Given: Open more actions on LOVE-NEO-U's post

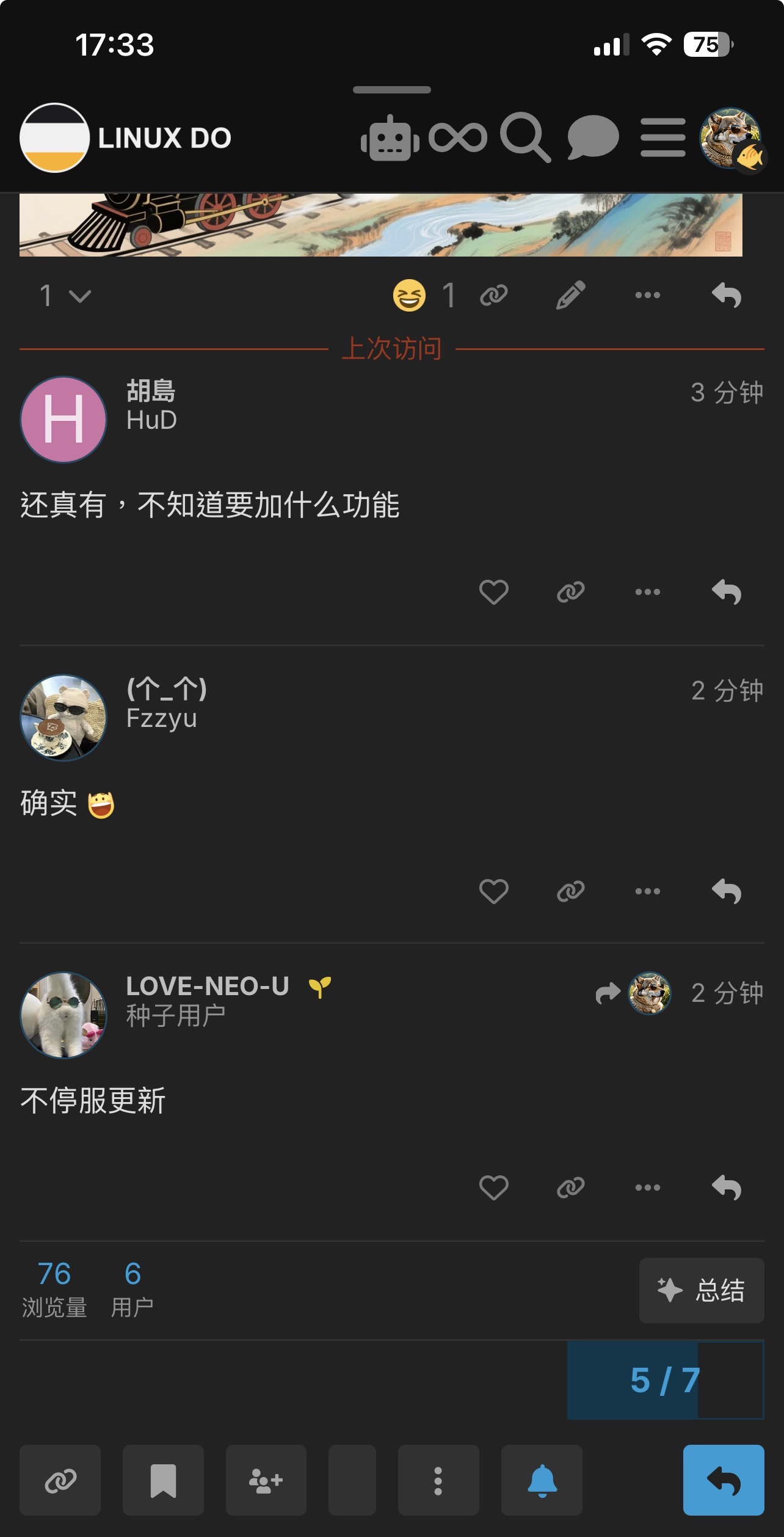Looking at the screenshot, I should pyautogui.click(x=647, y=1187).
